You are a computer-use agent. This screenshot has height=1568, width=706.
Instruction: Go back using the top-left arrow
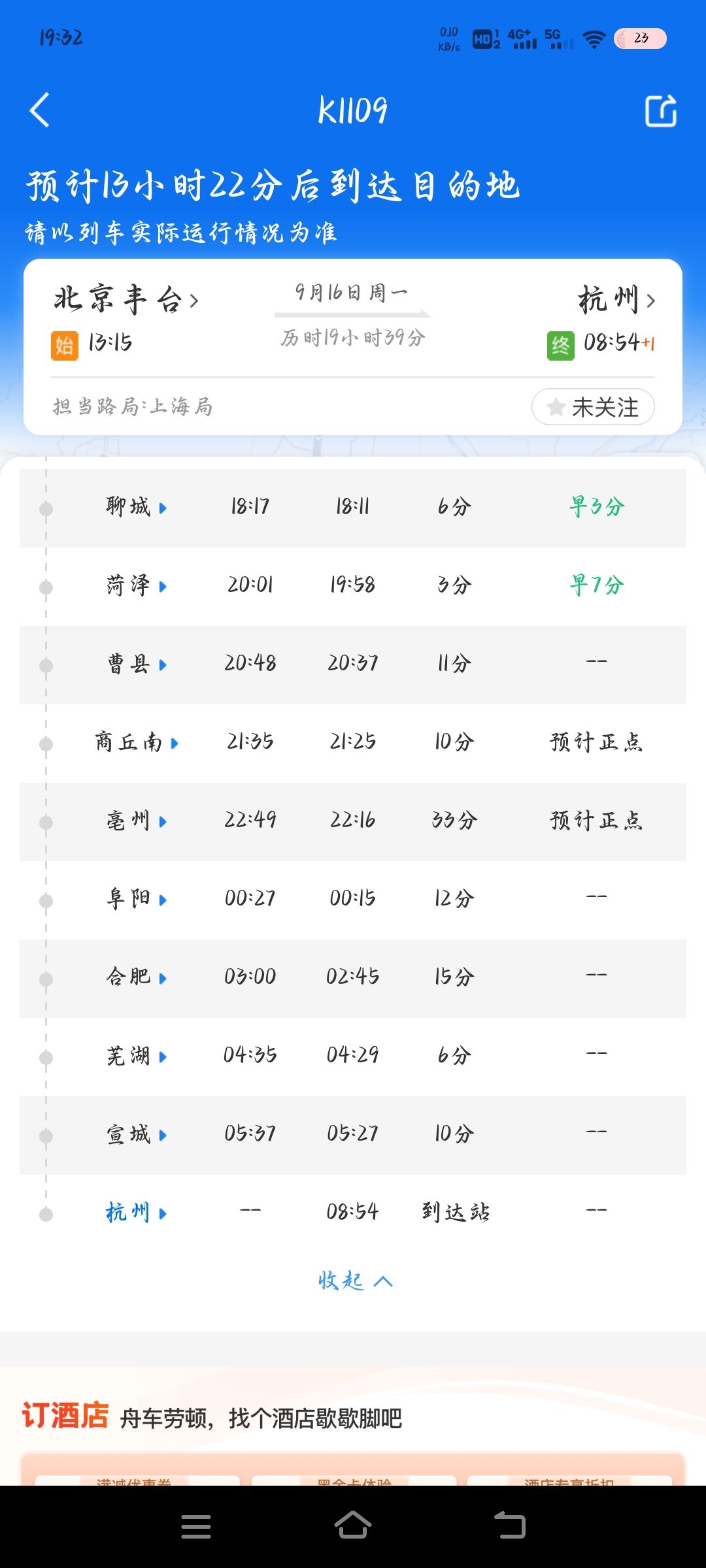(40, 110)
